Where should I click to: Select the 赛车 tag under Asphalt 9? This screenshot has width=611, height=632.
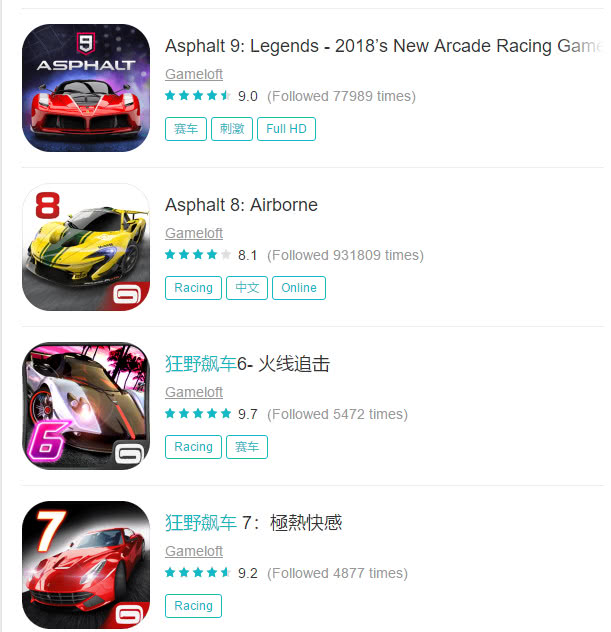point(185,129)
